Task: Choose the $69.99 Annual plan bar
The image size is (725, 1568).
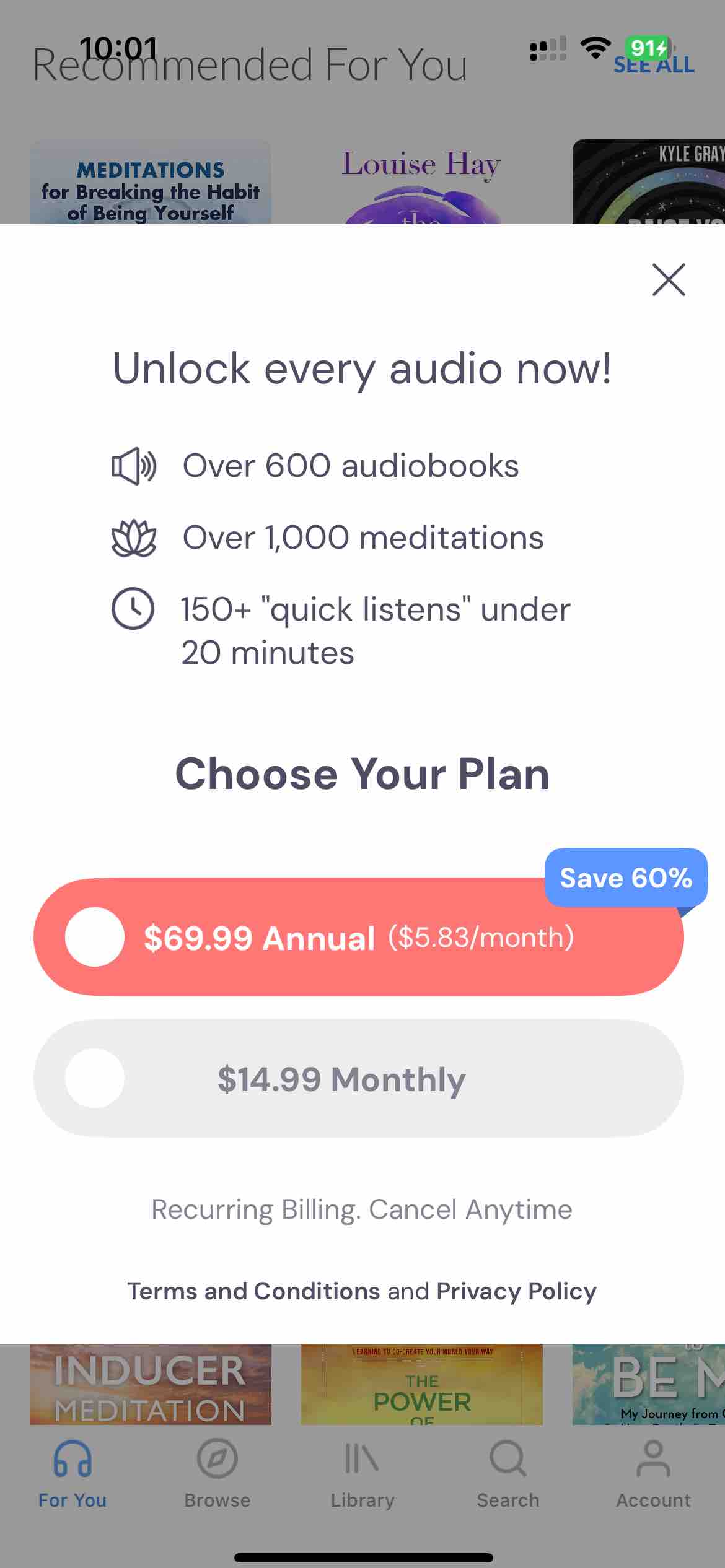Action: click(x=359, y=938)
